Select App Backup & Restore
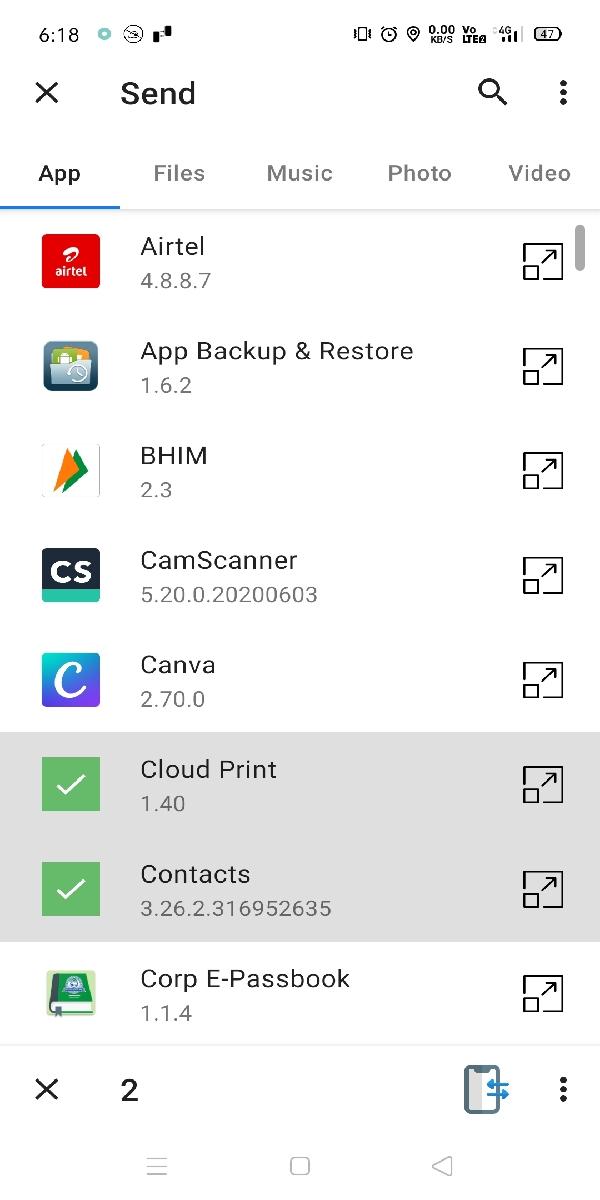600x1200 pixels. pos(300,366)
